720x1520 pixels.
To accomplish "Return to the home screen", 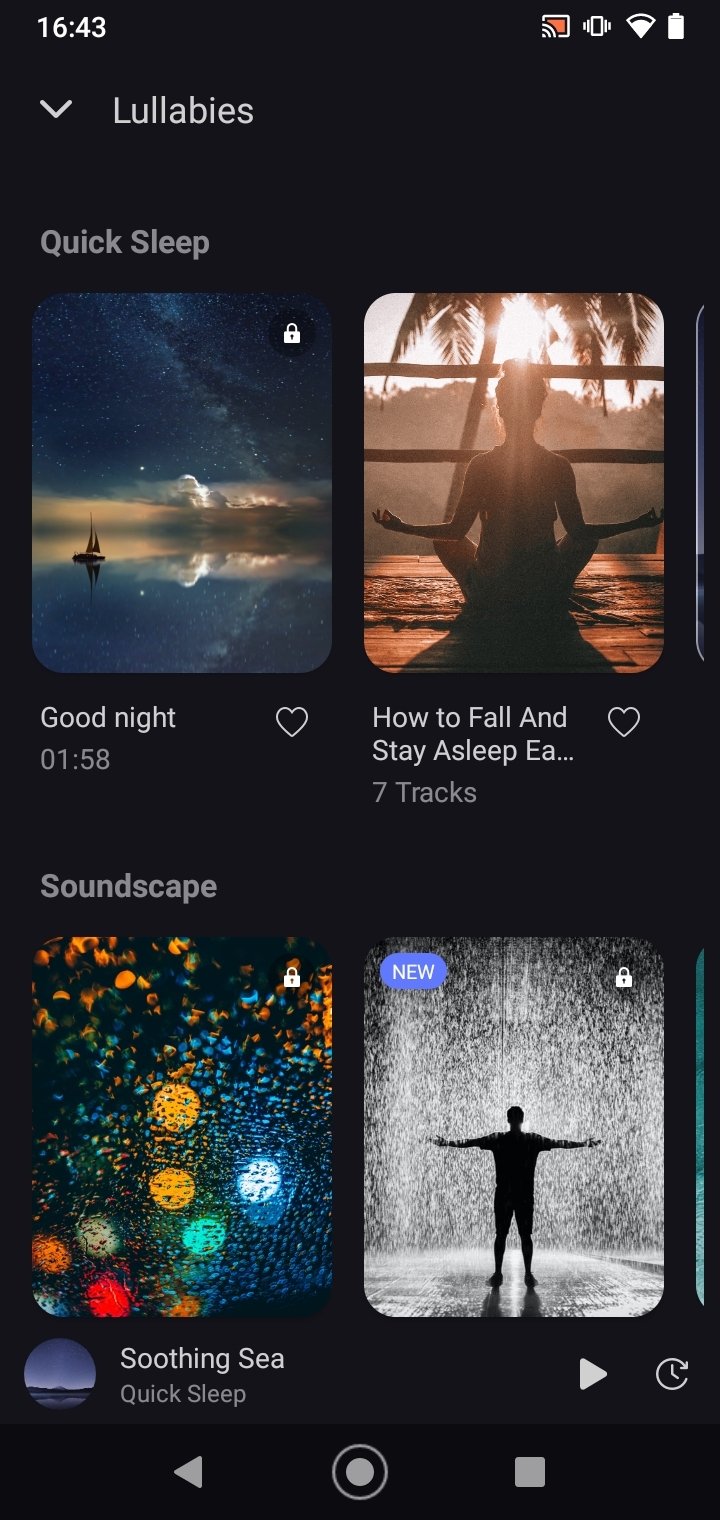I will coord(360,1472).
